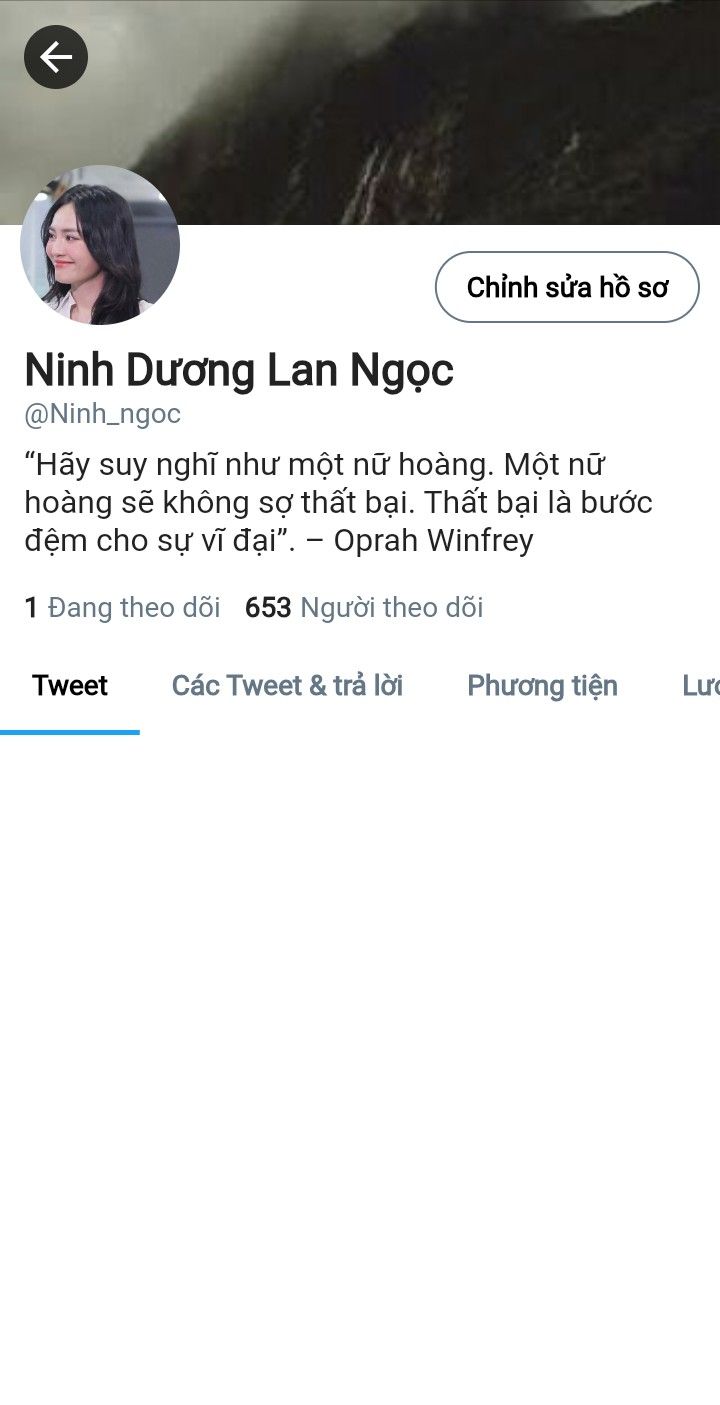This screenshot has width=720, height=1405.
Task: Tap Chỉnh sửa hồ sơ button
Action: (567, 287)
